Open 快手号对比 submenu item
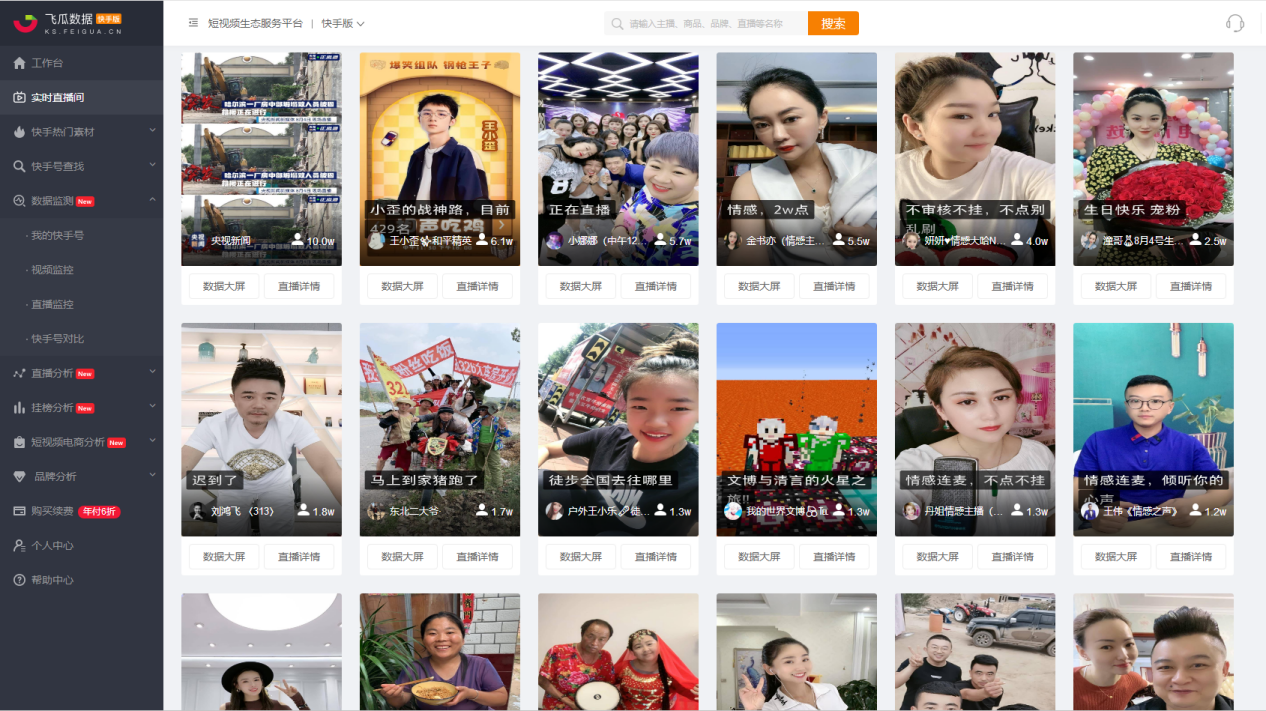This screenshot has width=1266, height=711. 58,339
